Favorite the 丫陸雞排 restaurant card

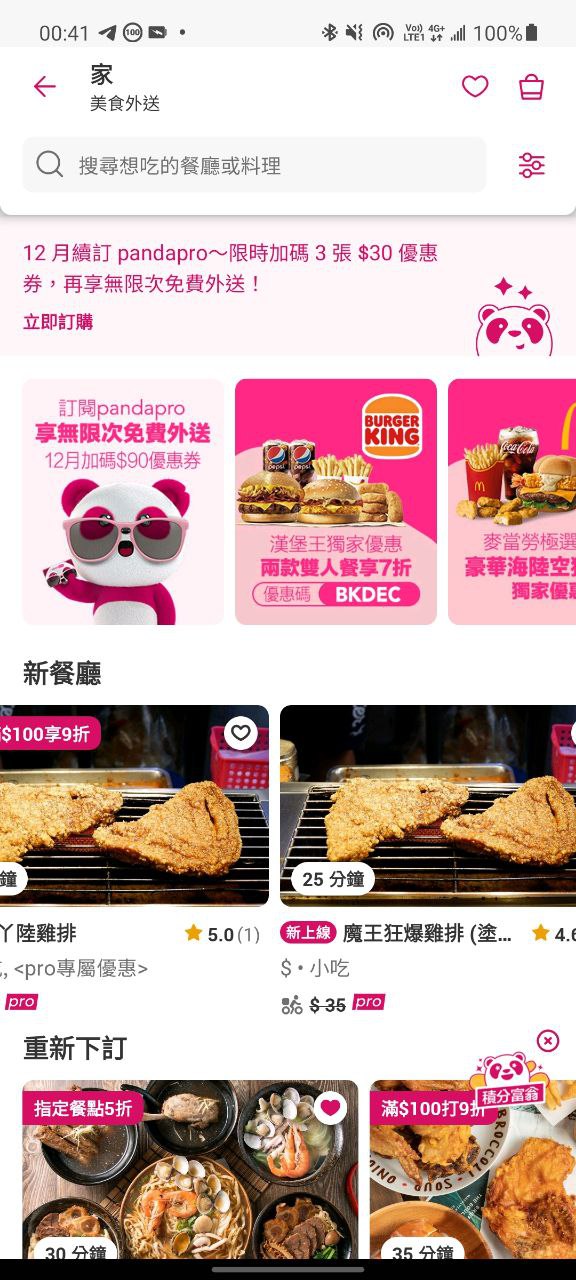tap(240, 734)
